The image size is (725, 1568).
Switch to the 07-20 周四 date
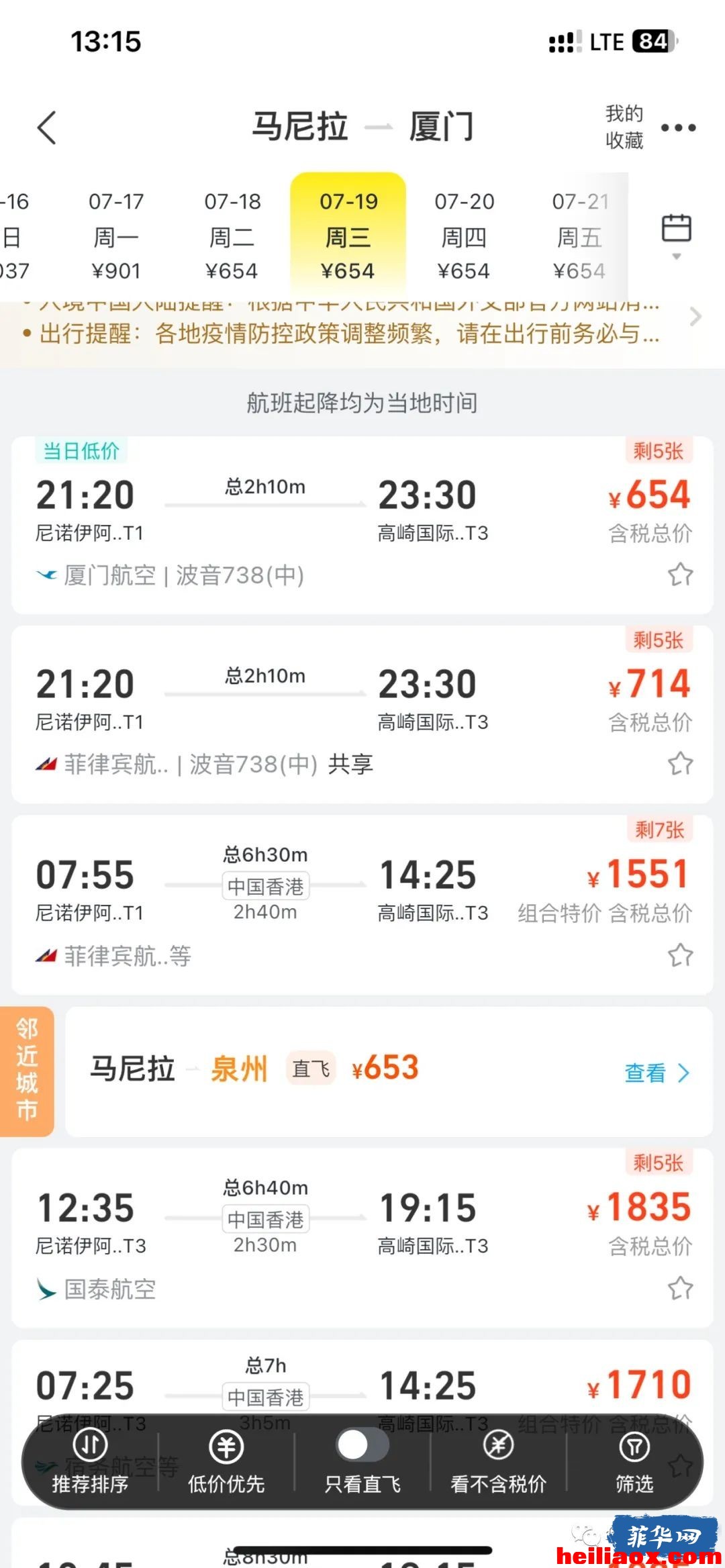tap(464, 236)
